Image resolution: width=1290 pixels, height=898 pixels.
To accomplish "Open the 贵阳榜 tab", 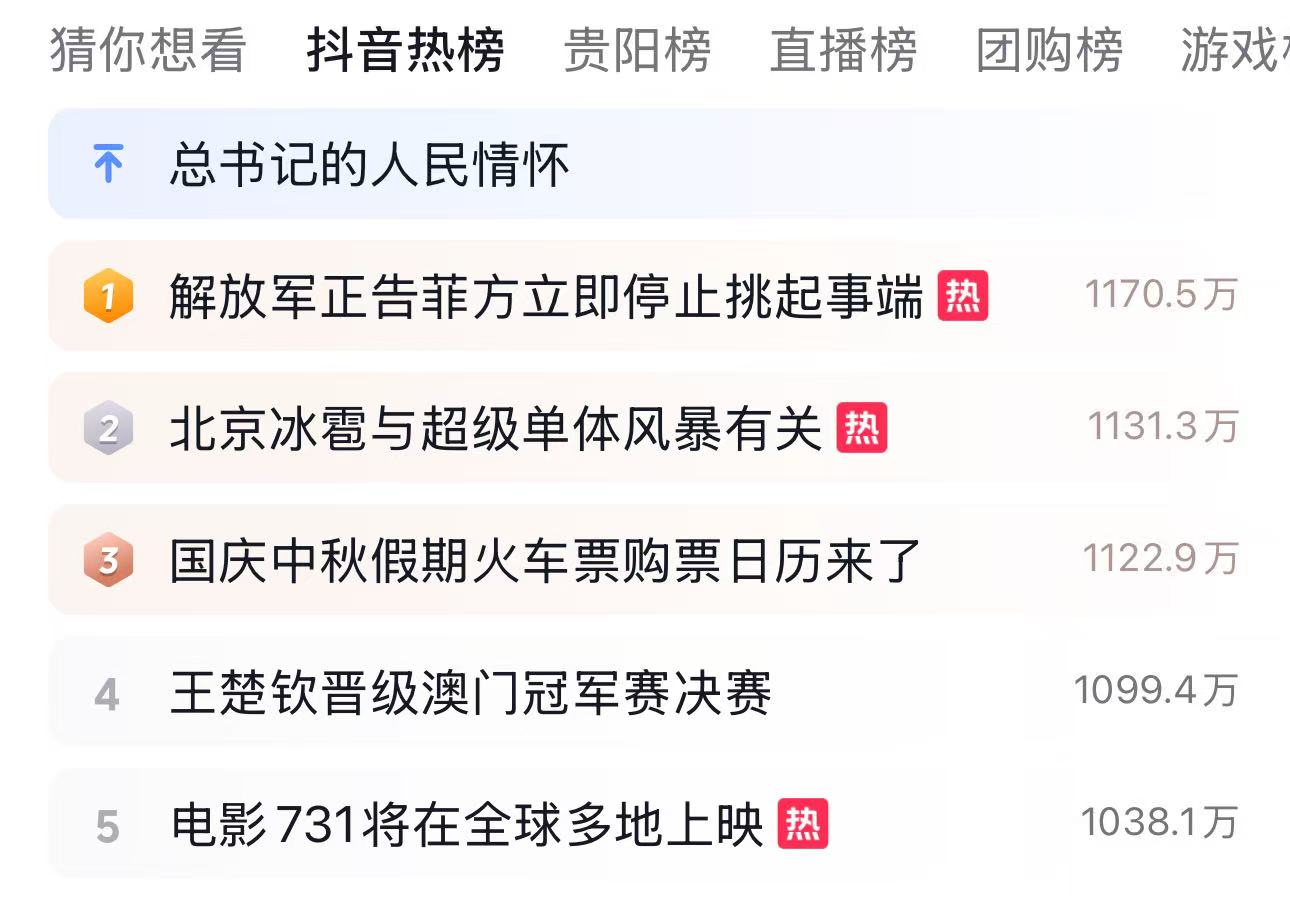I will point(637,50).
